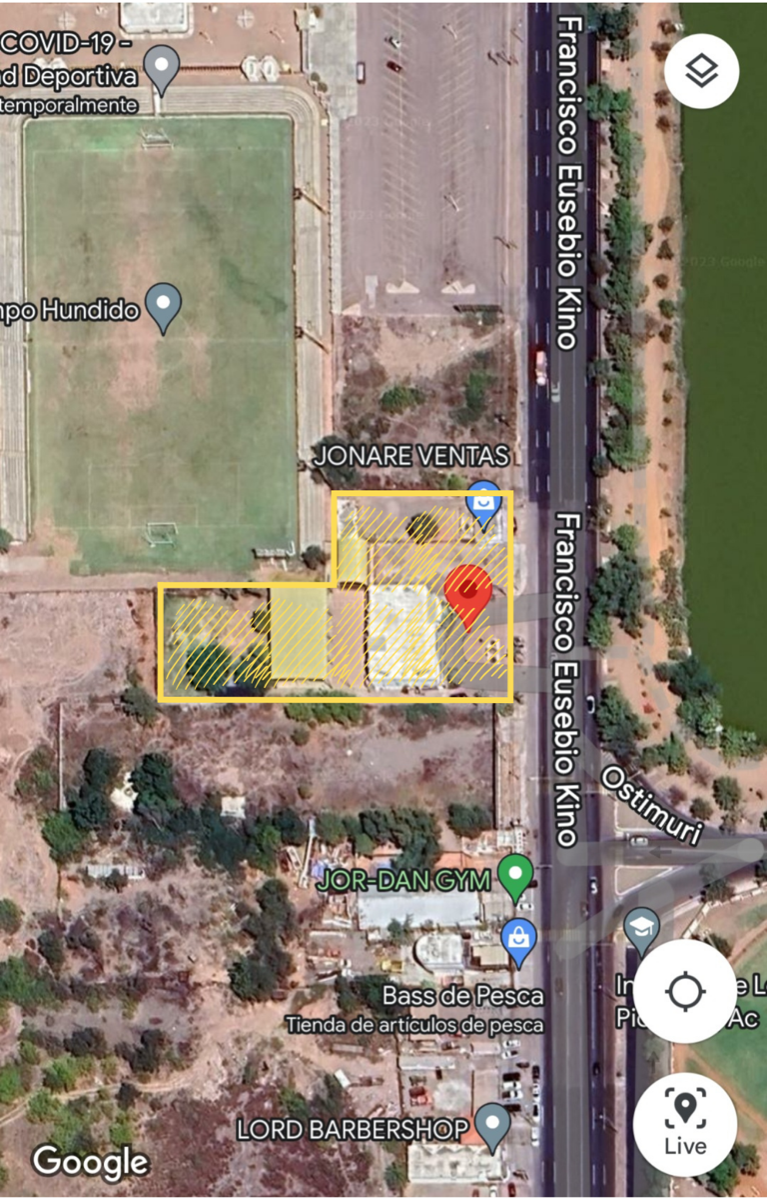
Task: Open the JOR-DAN GYM place marker
Action: [516, 874]
